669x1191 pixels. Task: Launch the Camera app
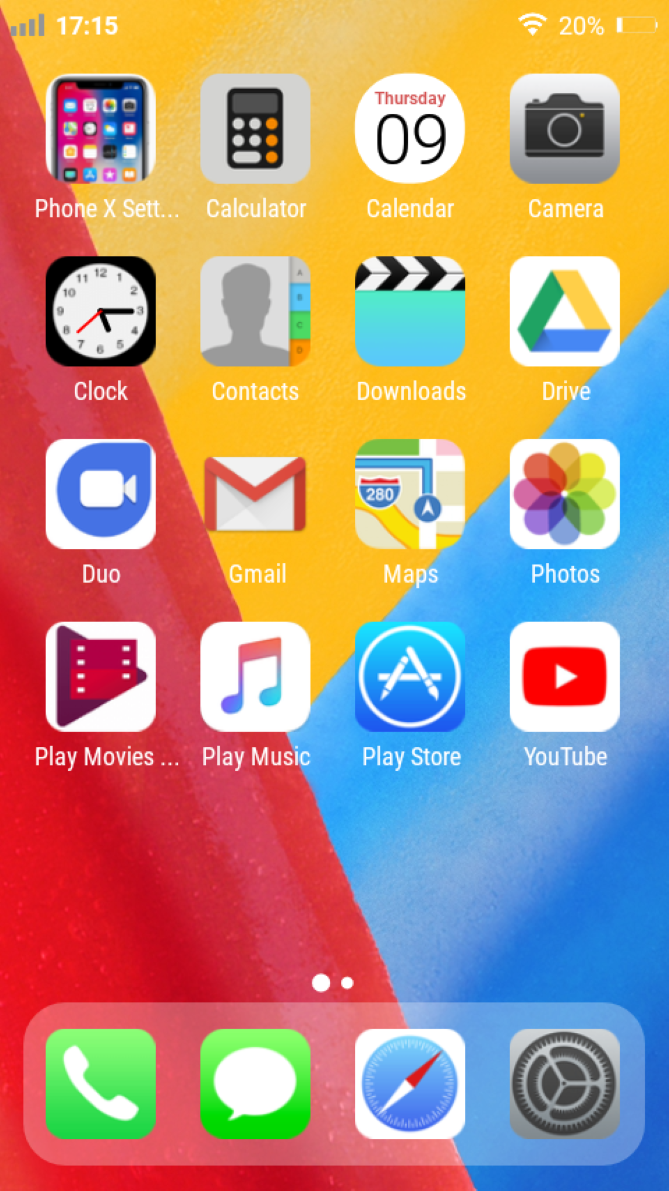coord(565,129)
